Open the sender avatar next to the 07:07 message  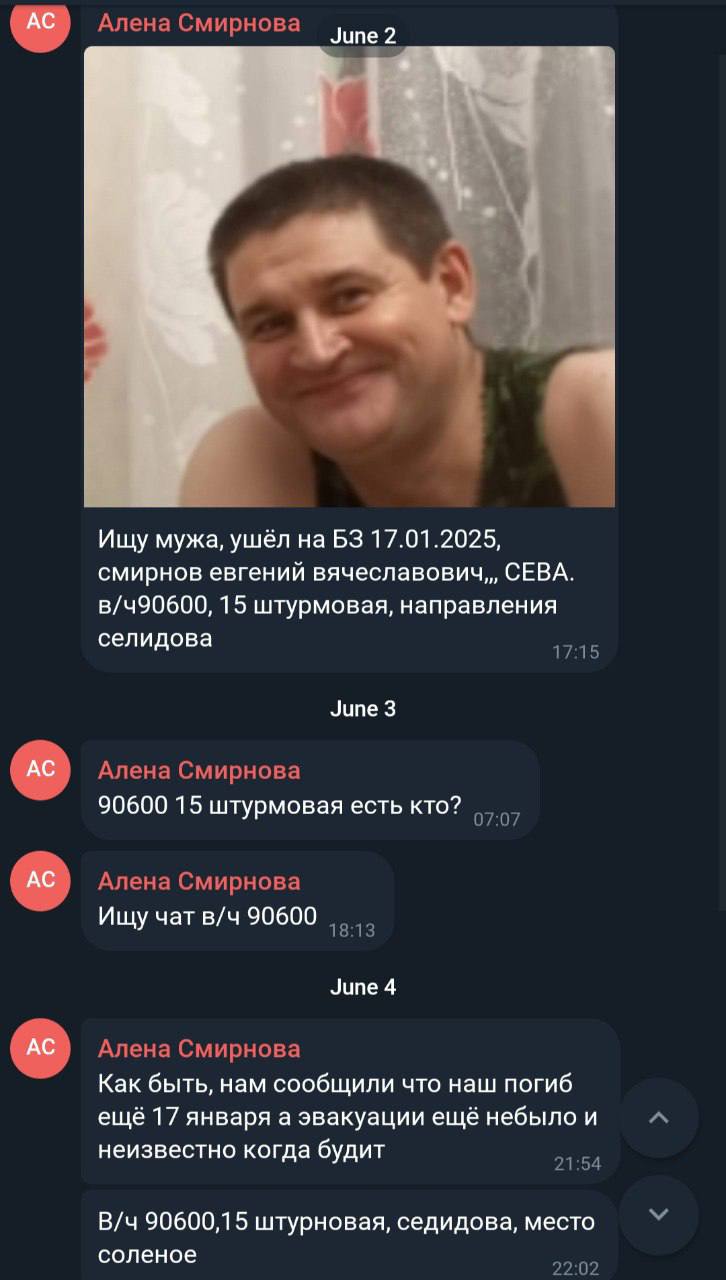41,770
